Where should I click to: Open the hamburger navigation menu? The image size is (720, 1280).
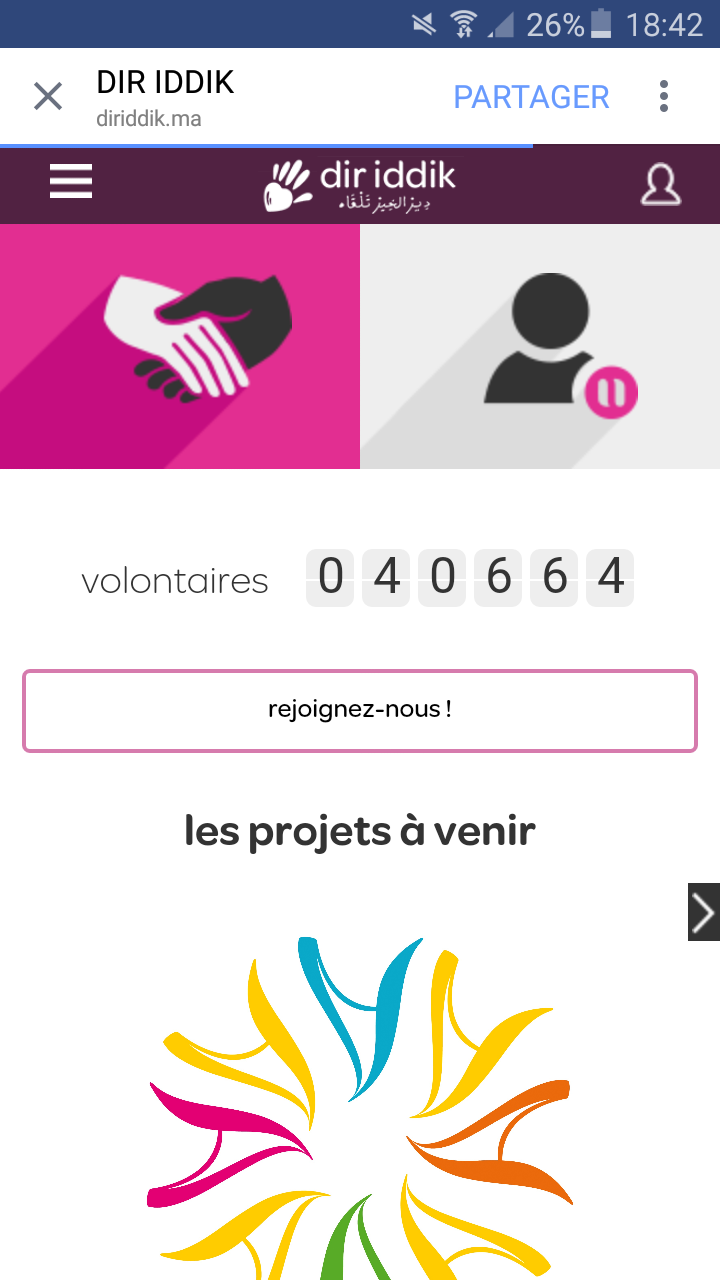pos(71,183)
